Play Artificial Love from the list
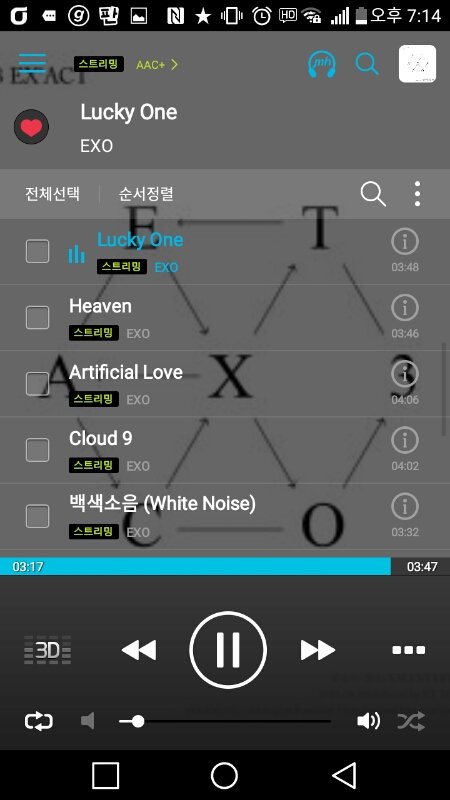This screenshot has height=800, width=450. (126, 372)
